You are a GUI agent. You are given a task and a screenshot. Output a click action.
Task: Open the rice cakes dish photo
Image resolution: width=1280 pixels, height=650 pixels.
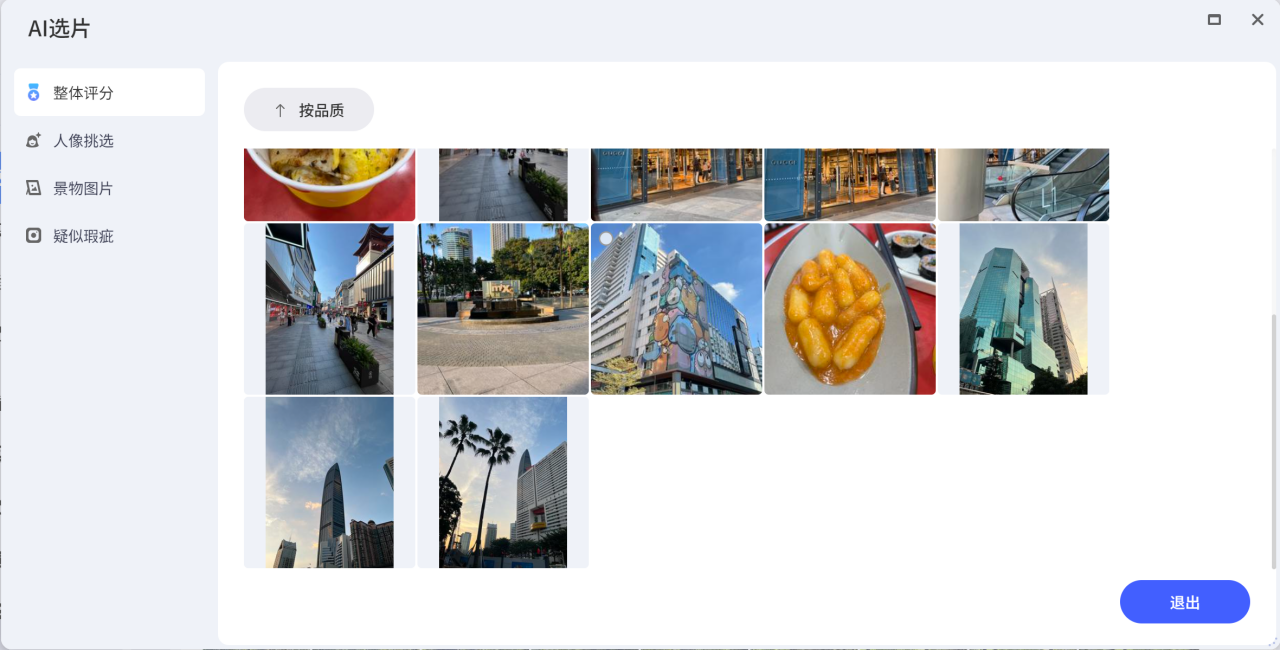pyautogui.click(x=850, y=309)
